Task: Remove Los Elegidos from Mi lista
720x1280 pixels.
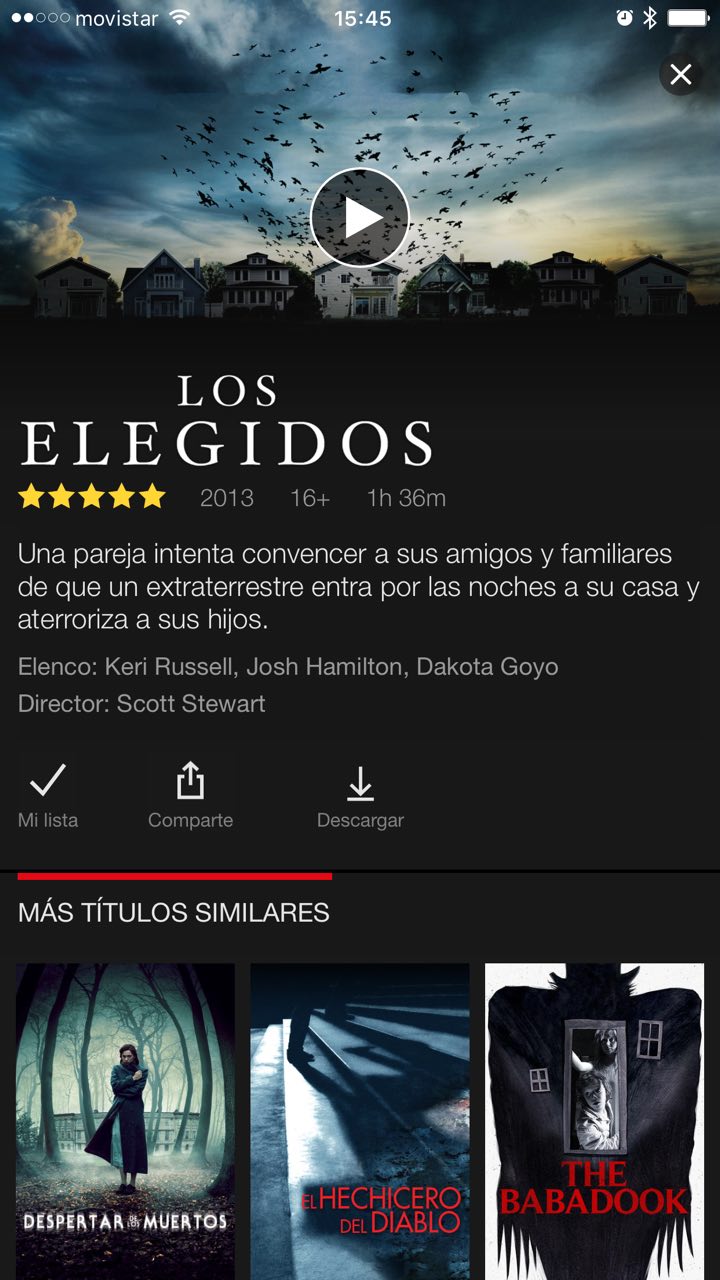Action: [48, 795]
